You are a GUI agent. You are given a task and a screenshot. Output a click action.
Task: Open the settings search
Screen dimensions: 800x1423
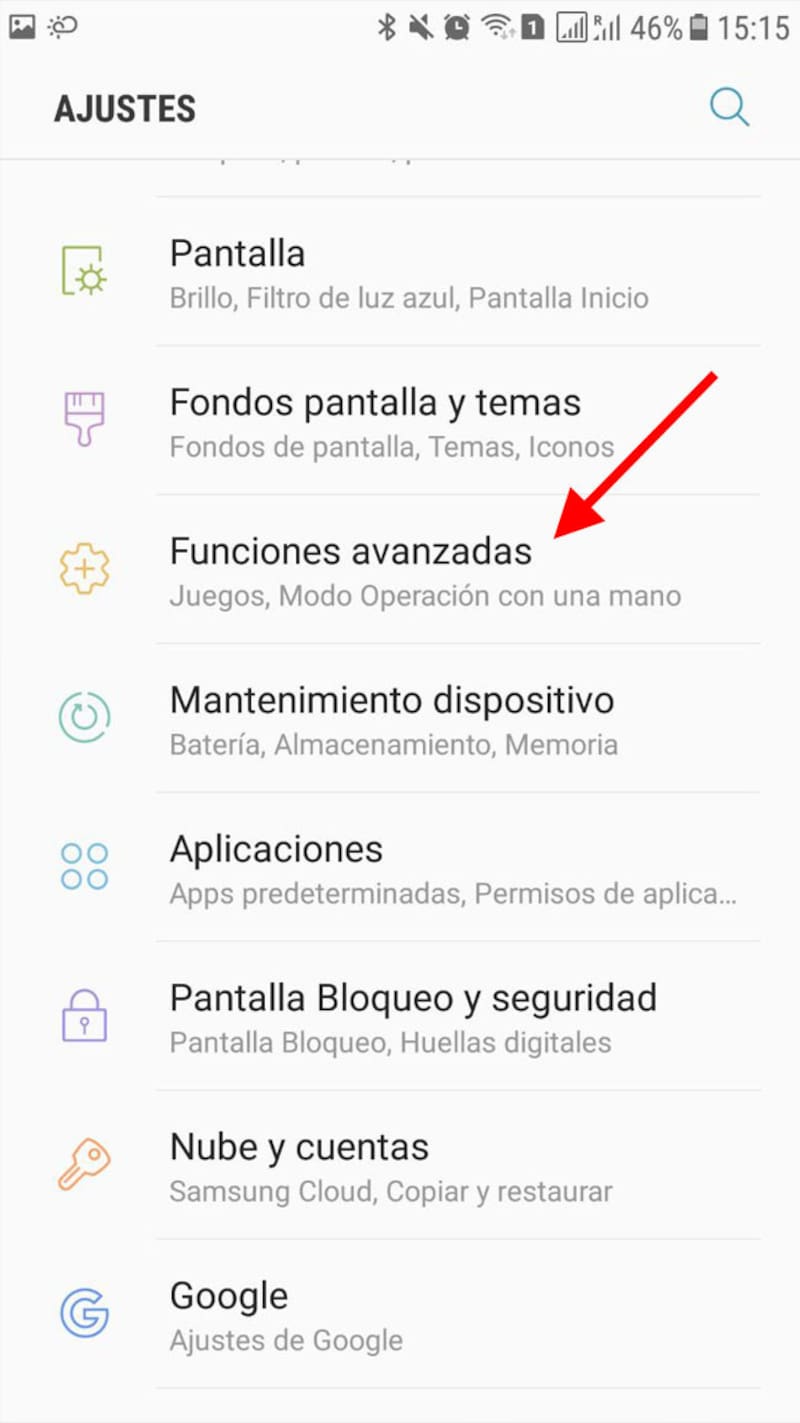(x=729, y=107)
